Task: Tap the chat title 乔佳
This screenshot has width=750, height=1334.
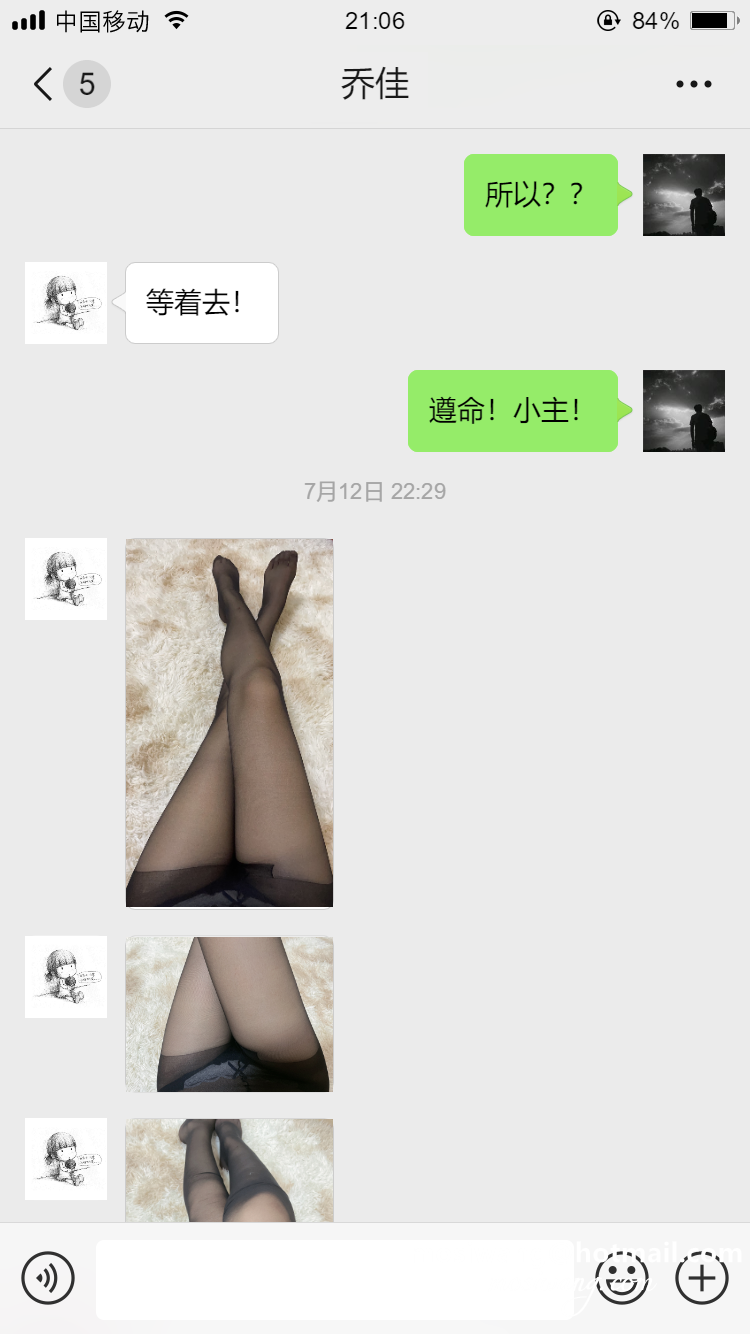Action: pyautogui.click(x=375, y=84)
